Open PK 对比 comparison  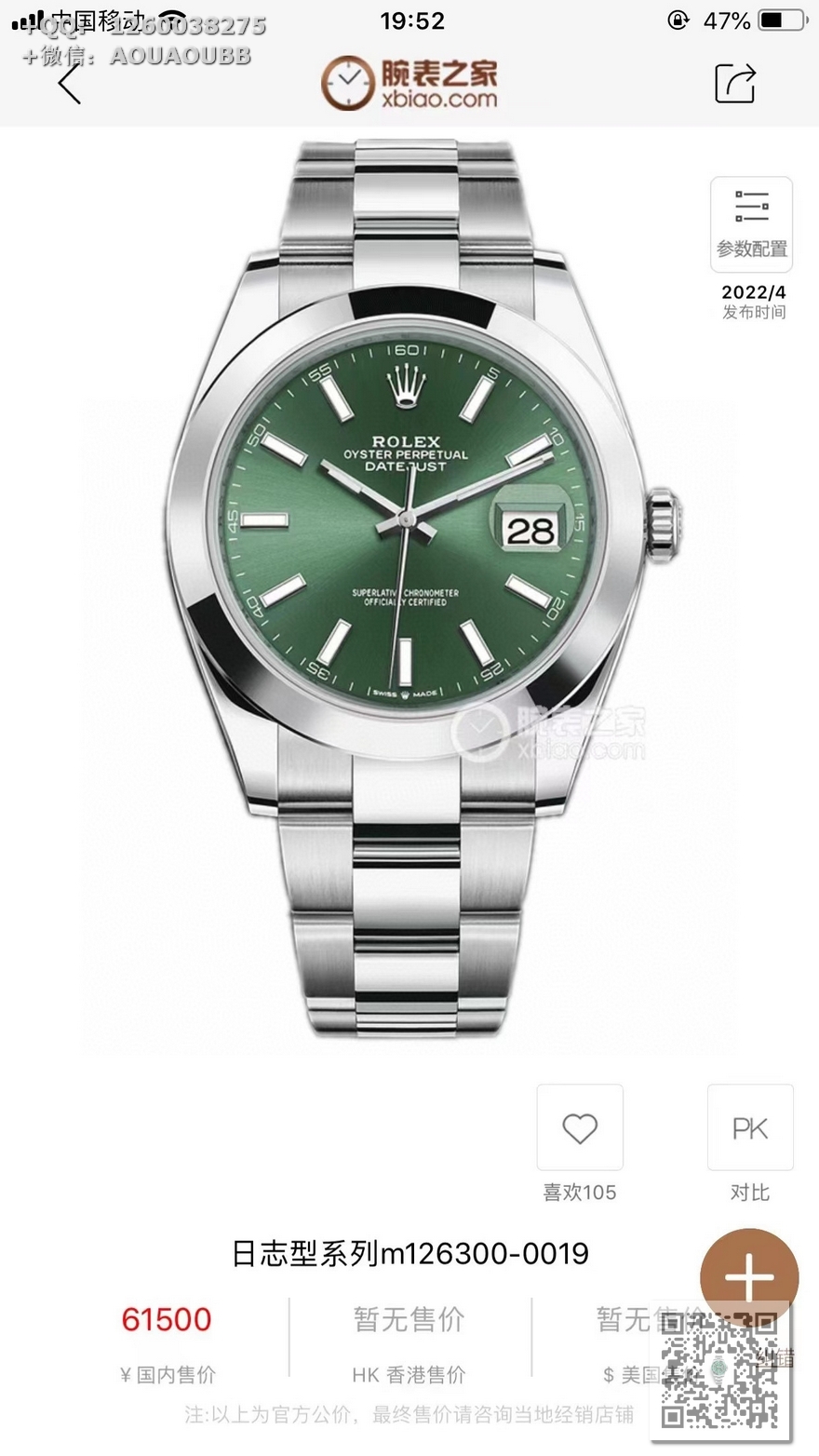(x=749, y=1128)
